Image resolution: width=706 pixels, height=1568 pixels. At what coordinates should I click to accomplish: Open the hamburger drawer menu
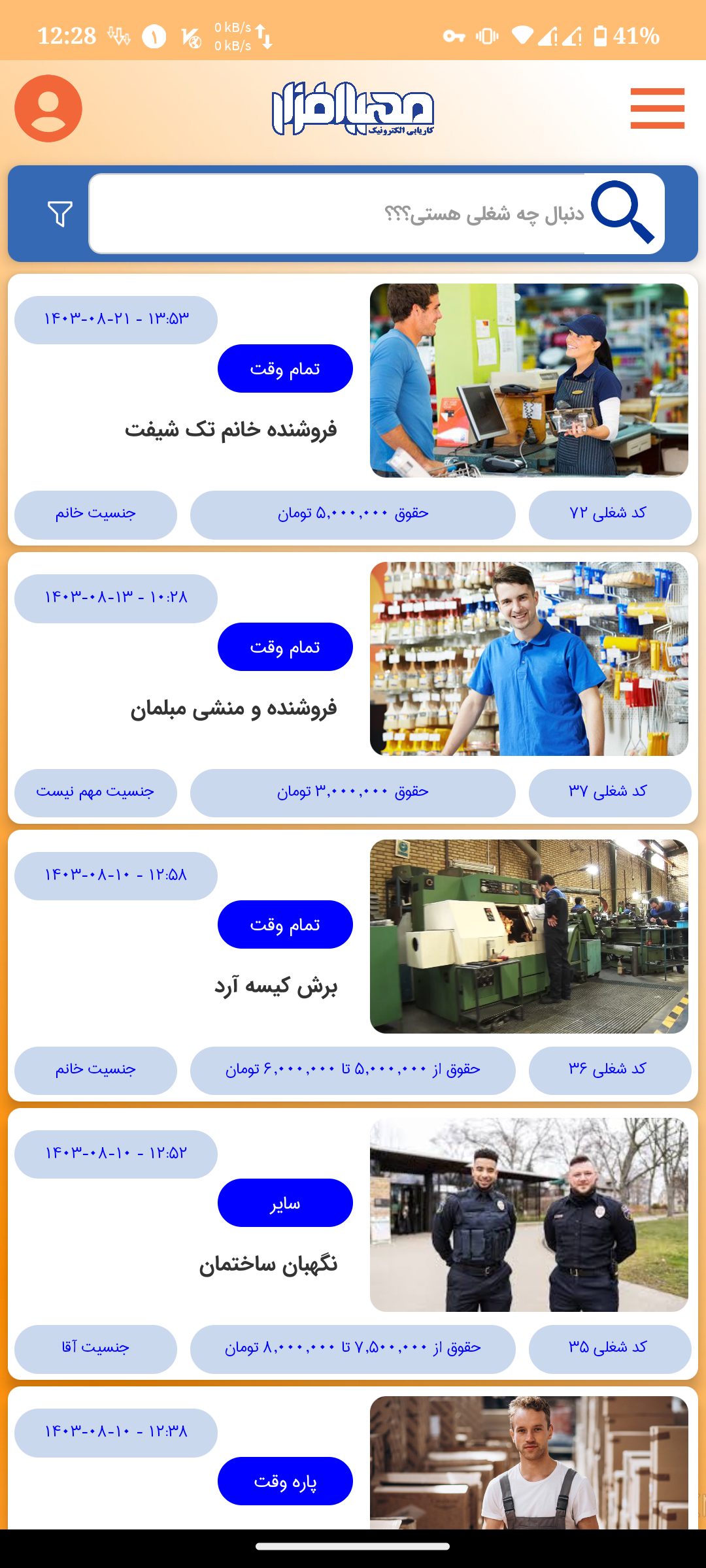(657, 108)
